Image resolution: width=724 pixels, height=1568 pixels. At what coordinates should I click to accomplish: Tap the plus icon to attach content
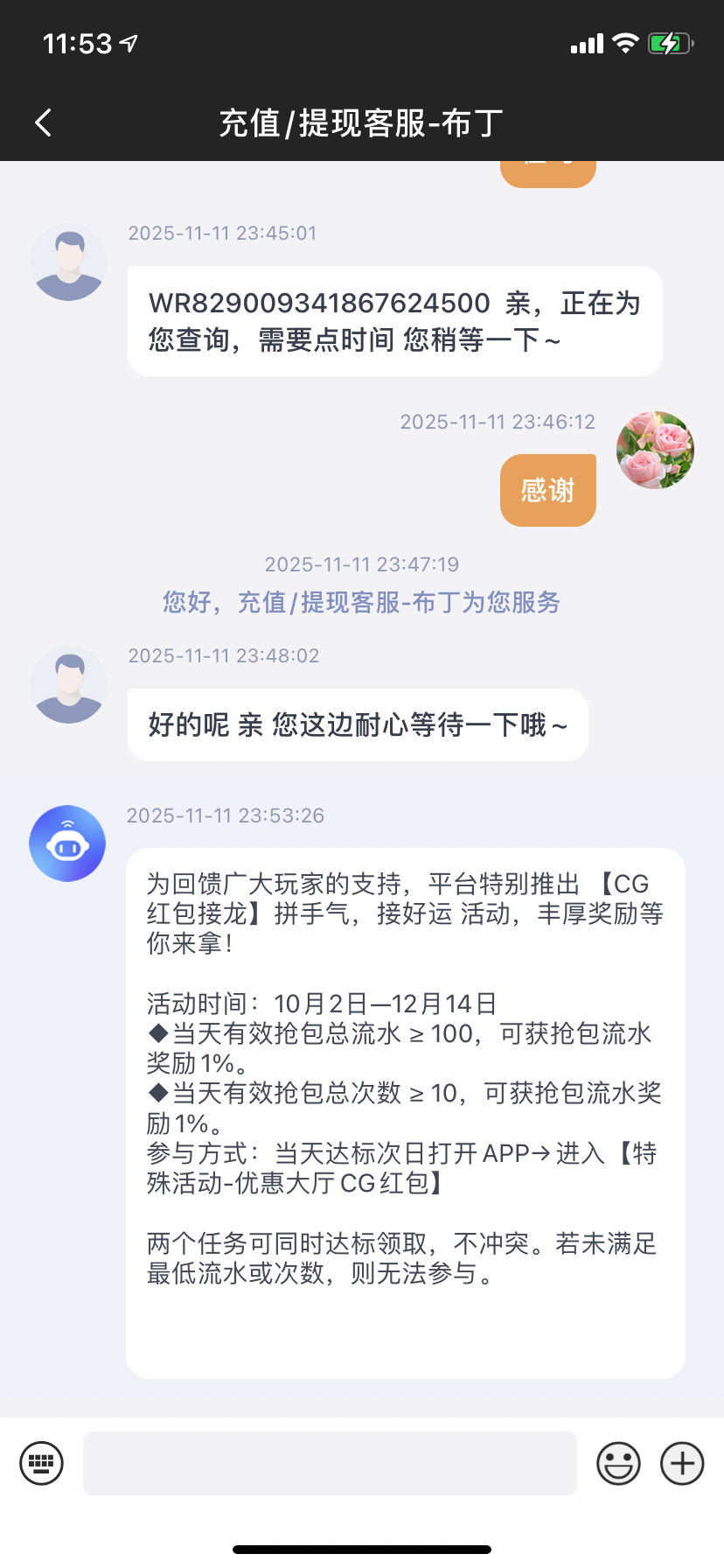[x=681, y=1463]
